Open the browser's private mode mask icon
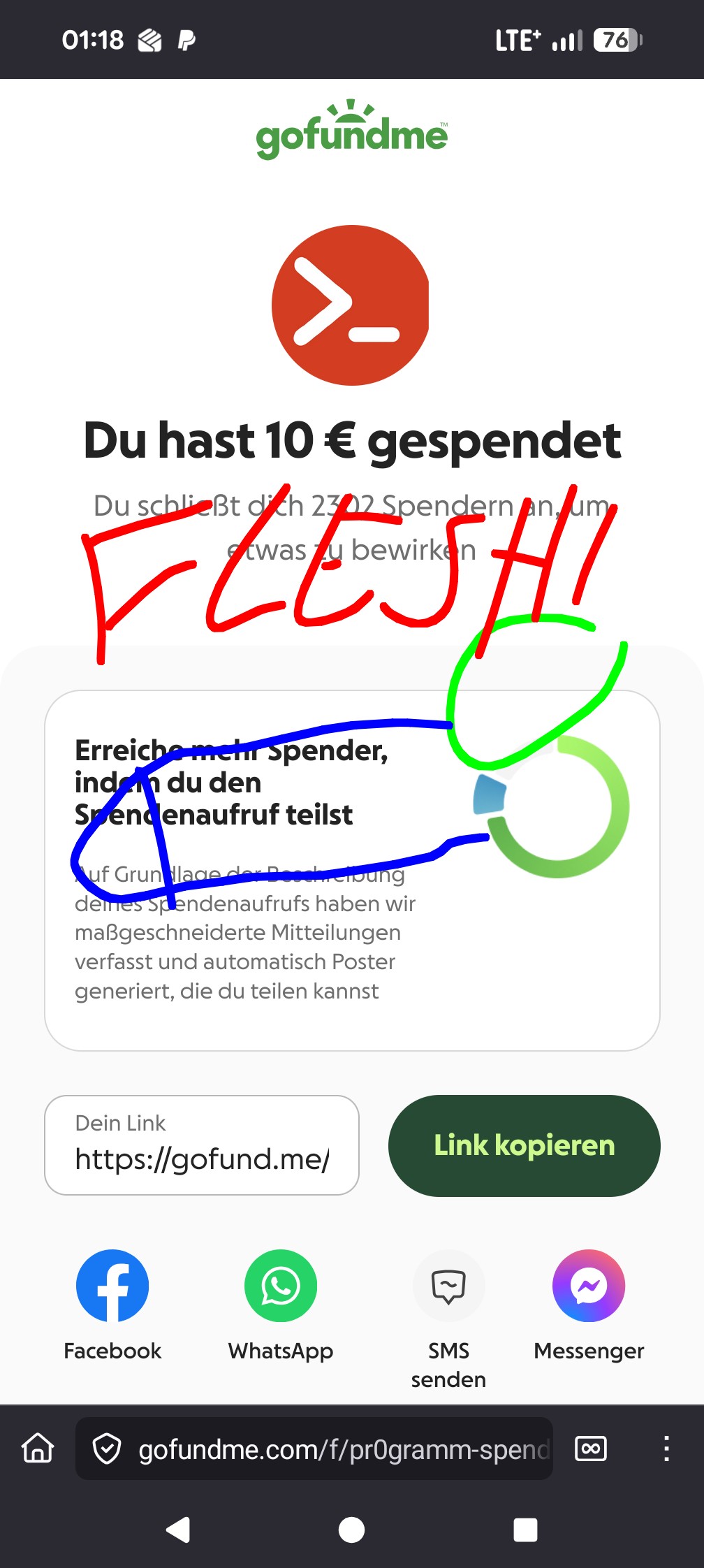This screenshot has width=704, height=1568. point(590,1449)
